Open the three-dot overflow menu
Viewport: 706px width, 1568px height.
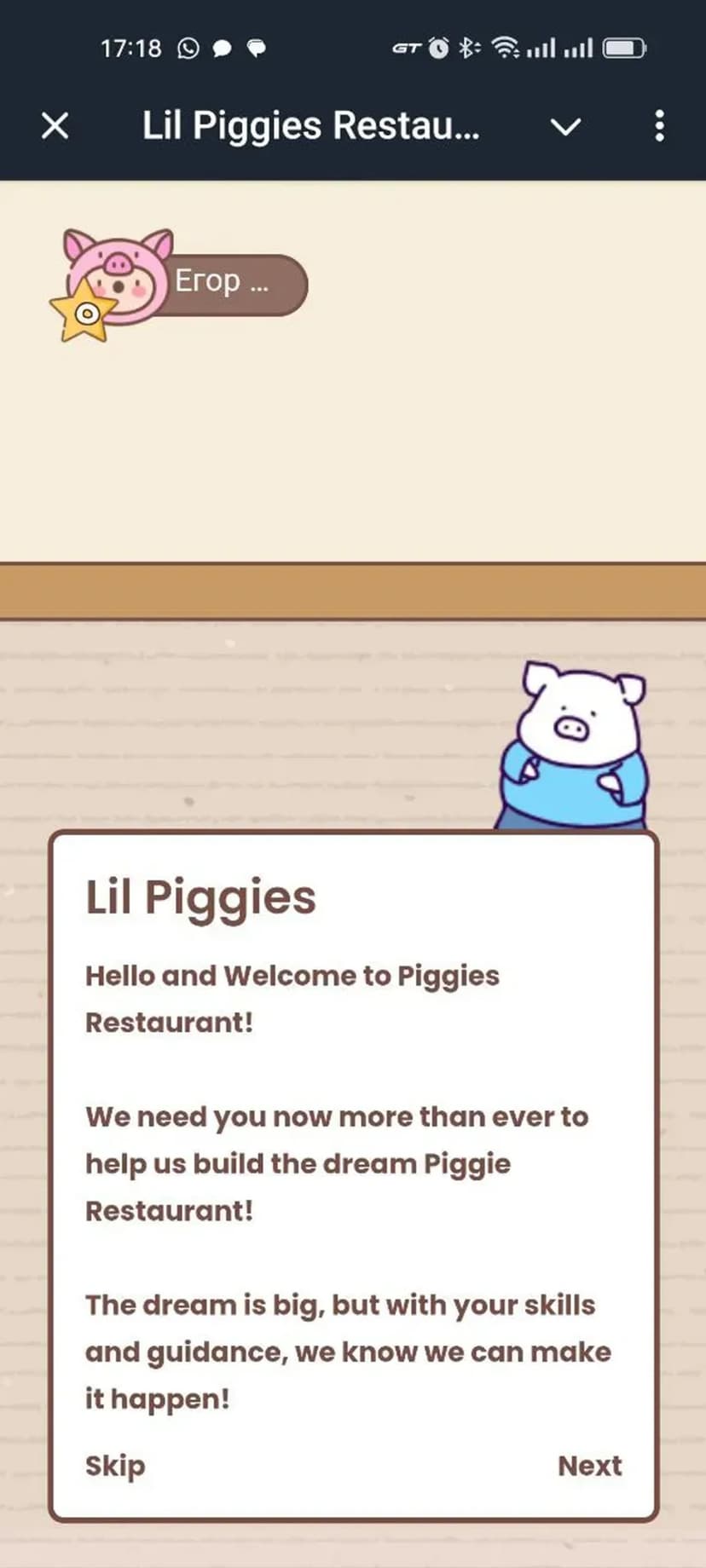click(659, 126)
